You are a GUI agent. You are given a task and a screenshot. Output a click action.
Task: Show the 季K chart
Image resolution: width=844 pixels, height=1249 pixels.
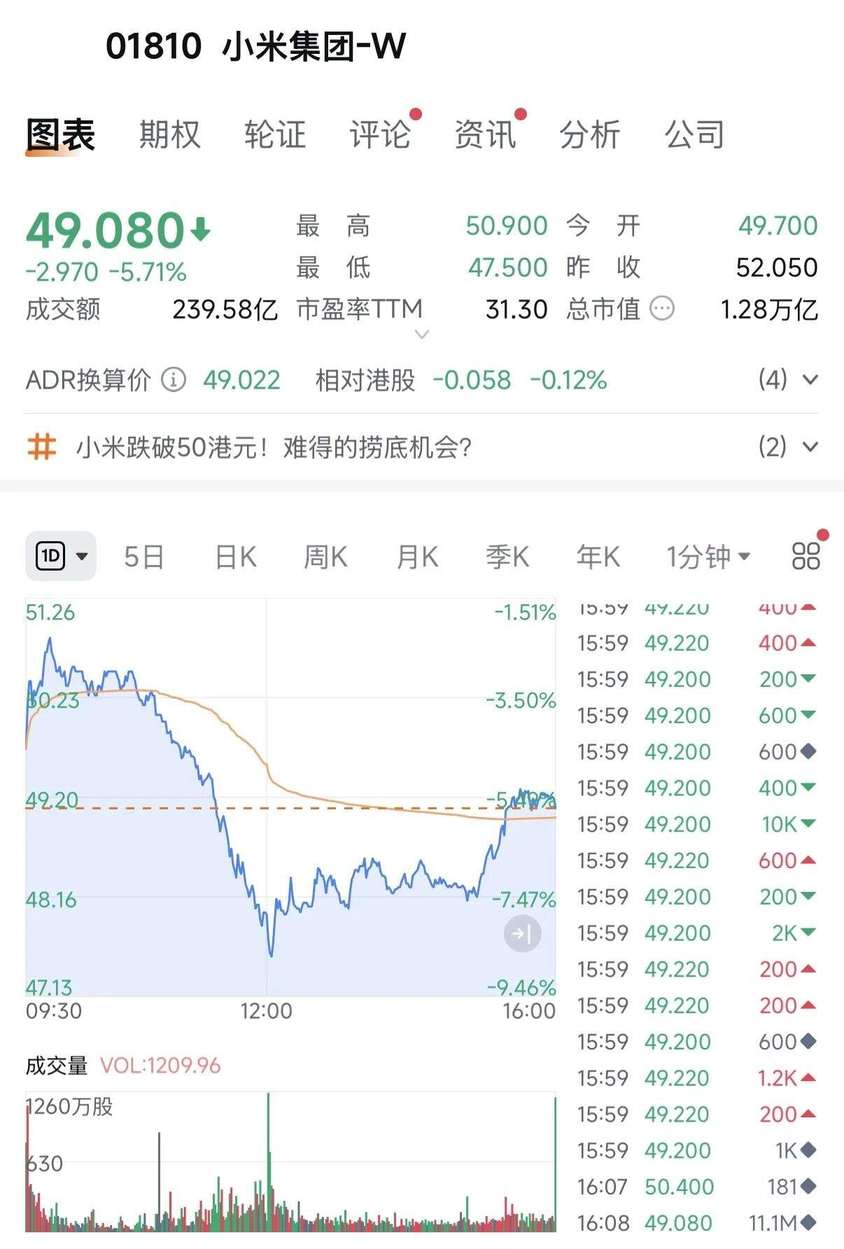(x=507, y=556)
